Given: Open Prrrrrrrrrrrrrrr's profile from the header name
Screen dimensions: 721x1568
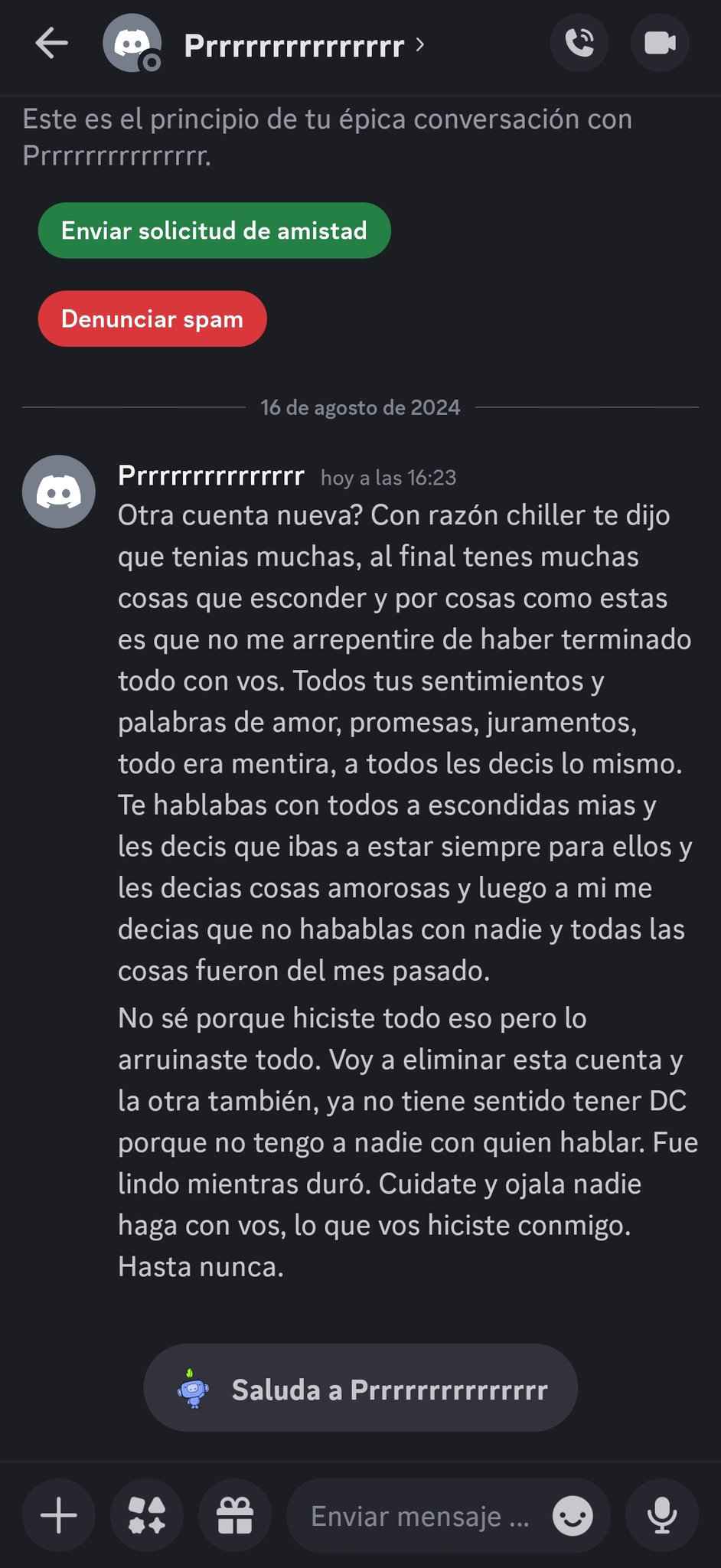Looking at the screenshot, I should point(295,46).
